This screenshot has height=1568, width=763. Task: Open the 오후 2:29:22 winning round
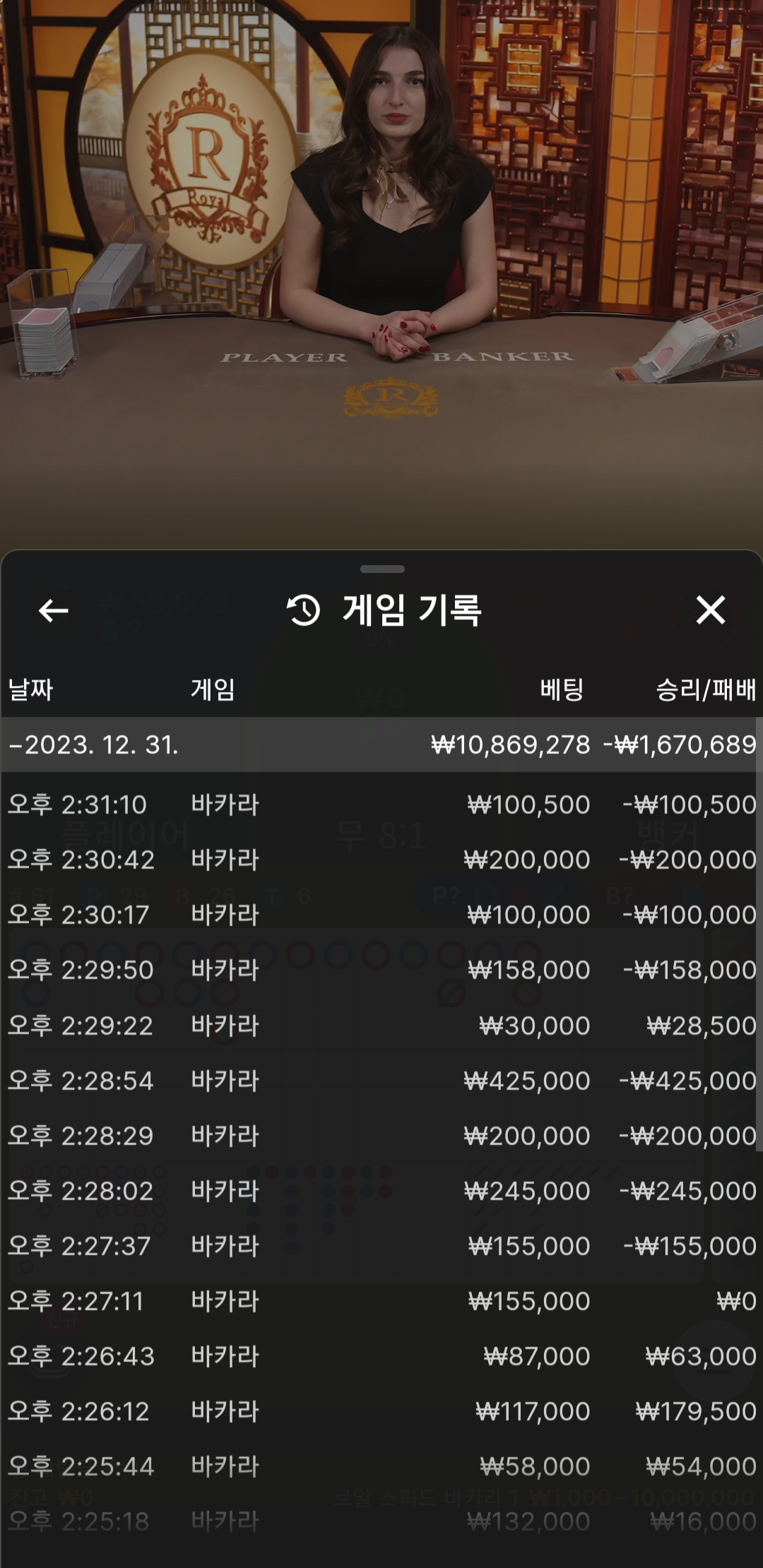381,1026
